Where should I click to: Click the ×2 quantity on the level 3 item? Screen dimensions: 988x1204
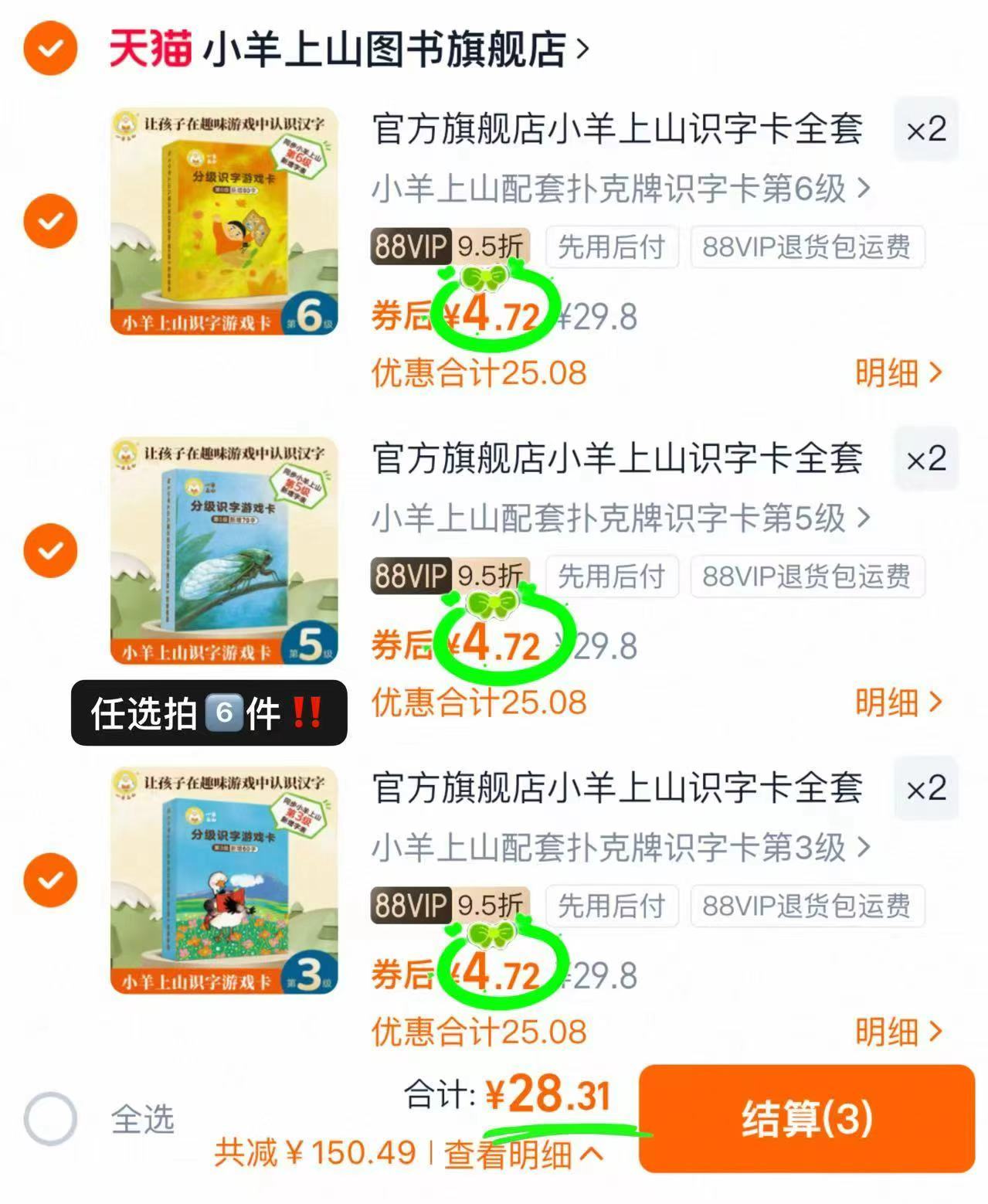[x=925, y=788]
